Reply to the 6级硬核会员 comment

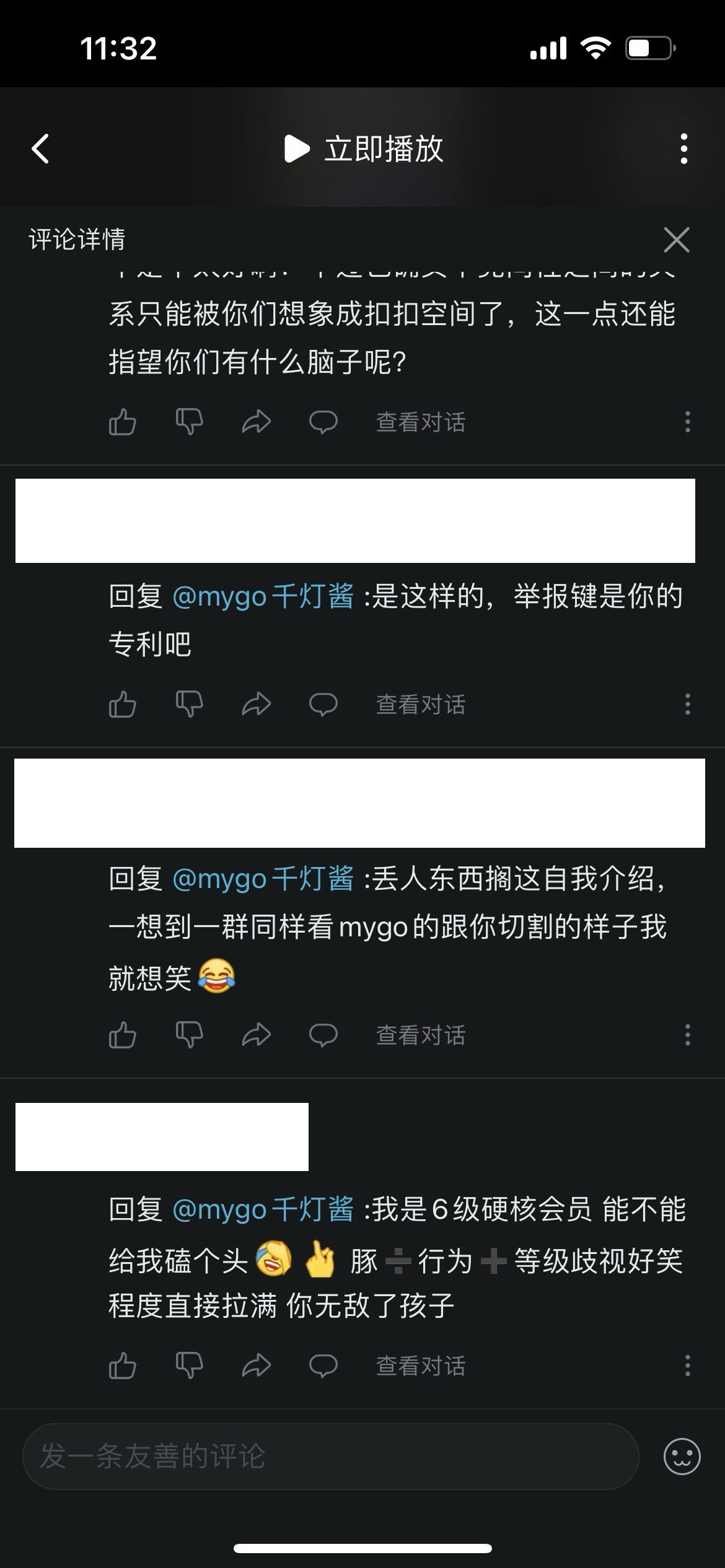click(323, 1366)
